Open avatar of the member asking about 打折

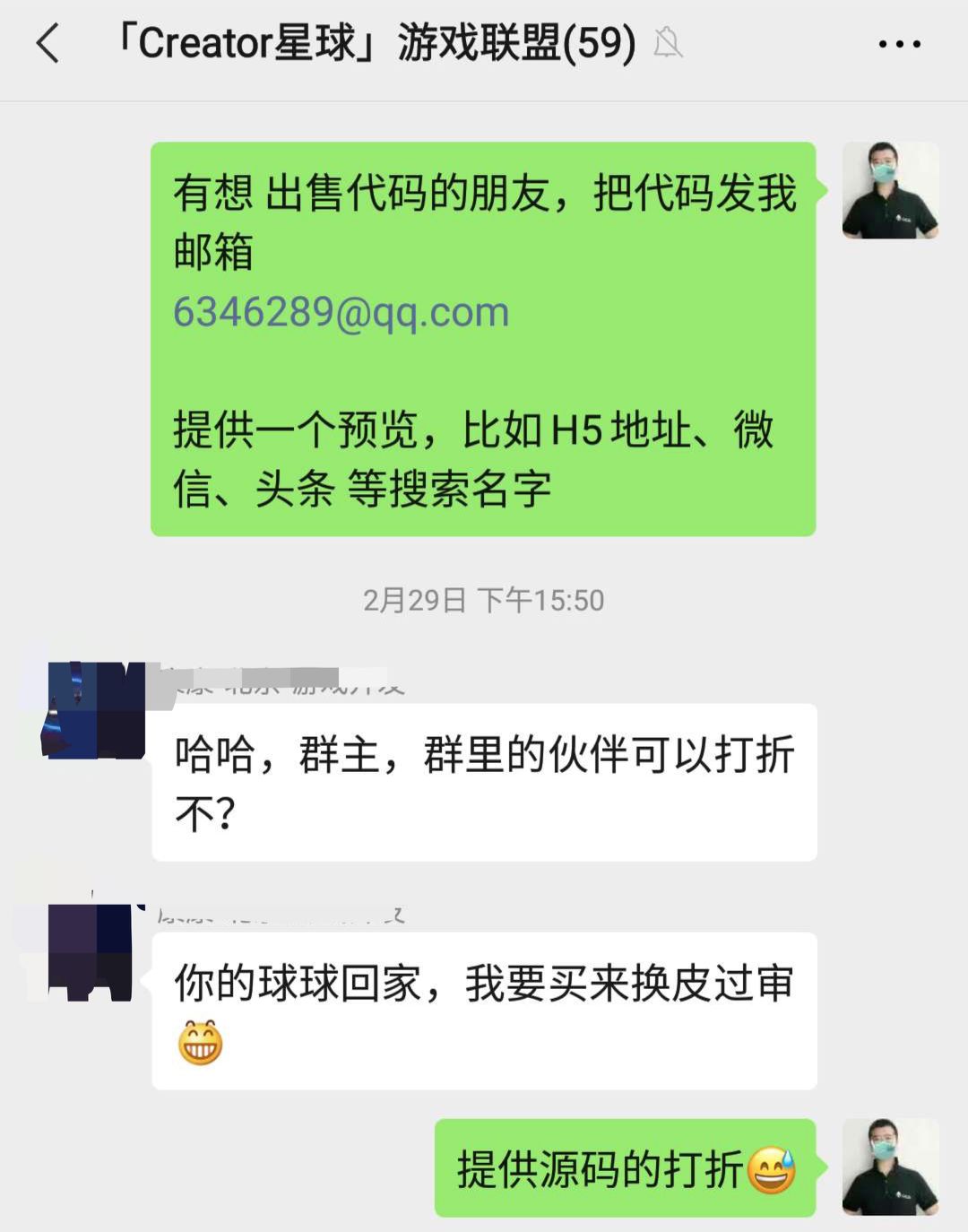tap(95, 710)
